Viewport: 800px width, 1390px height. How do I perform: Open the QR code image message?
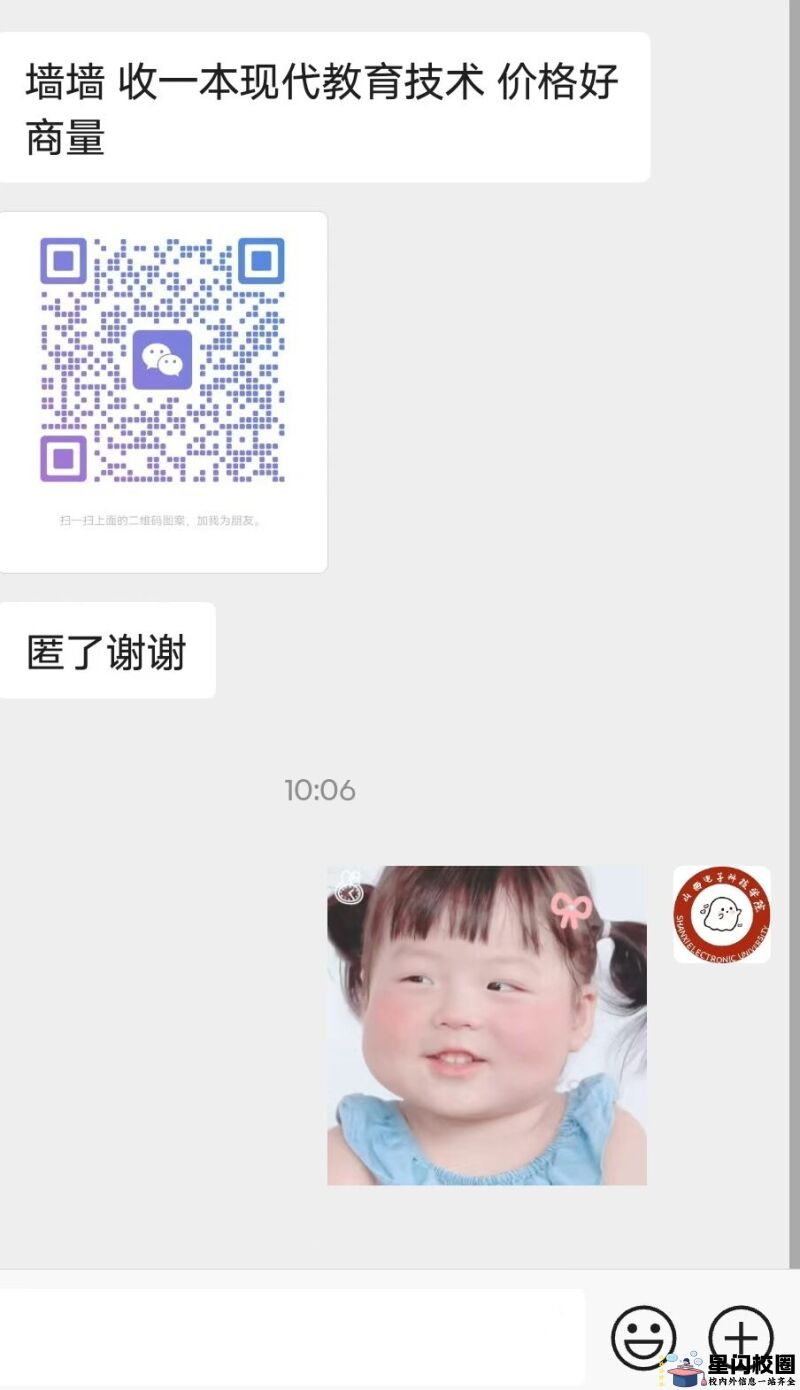click(x=163, y=391)
